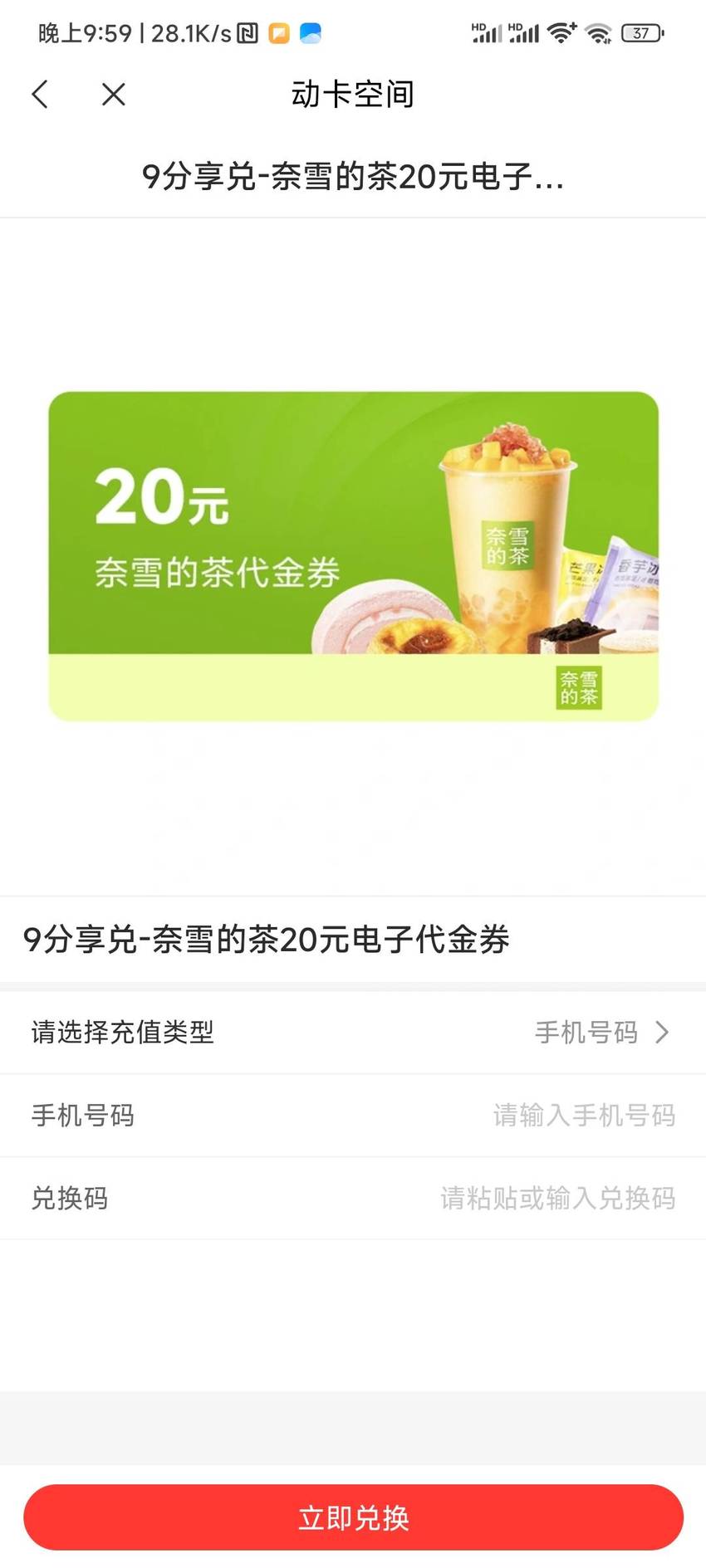
Task: Focus the 手机号码 input field
Action: coord(353,1115)
